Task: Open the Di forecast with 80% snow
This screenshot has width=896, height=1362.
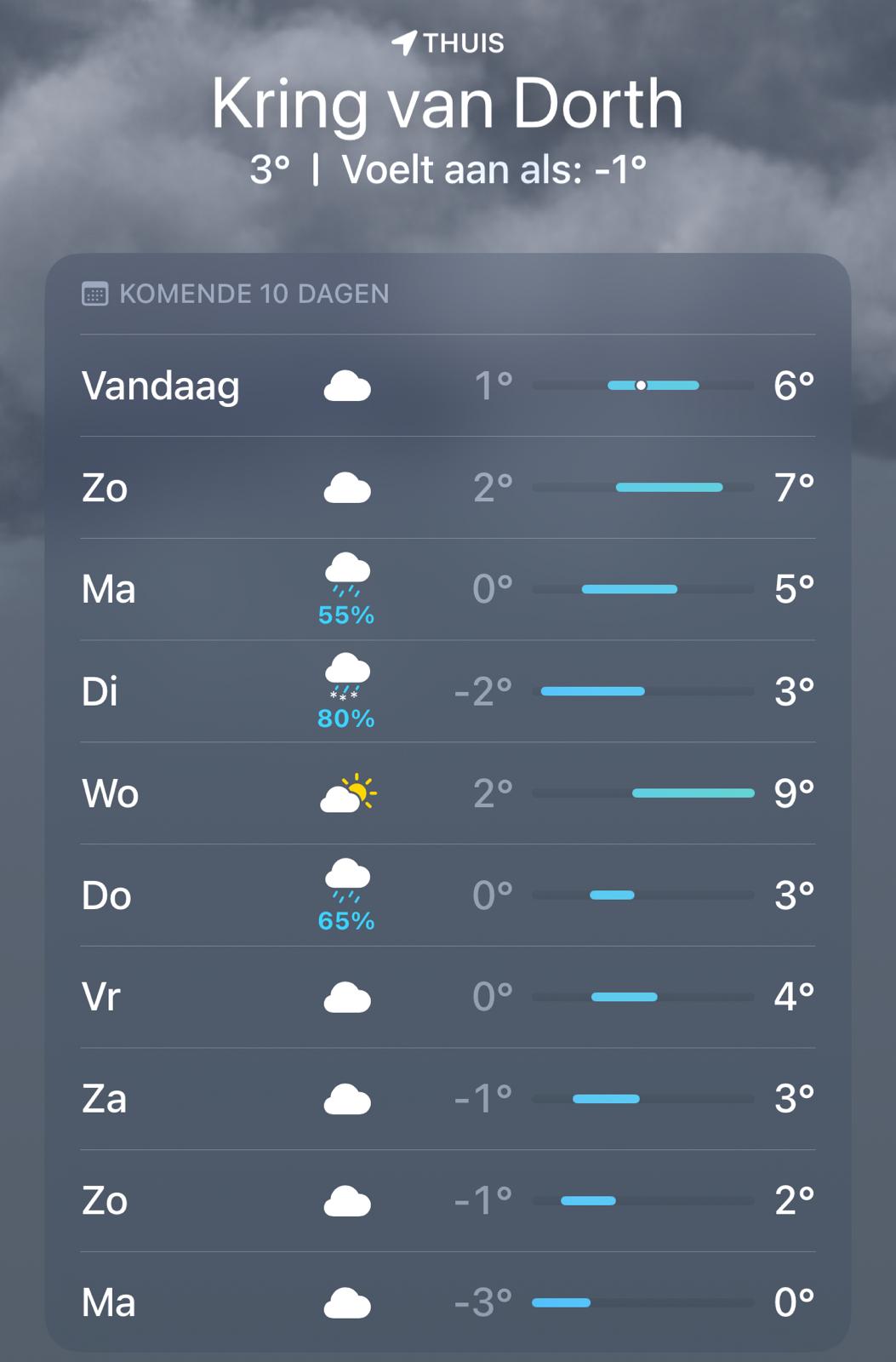Action: click(x=448, y=691)
